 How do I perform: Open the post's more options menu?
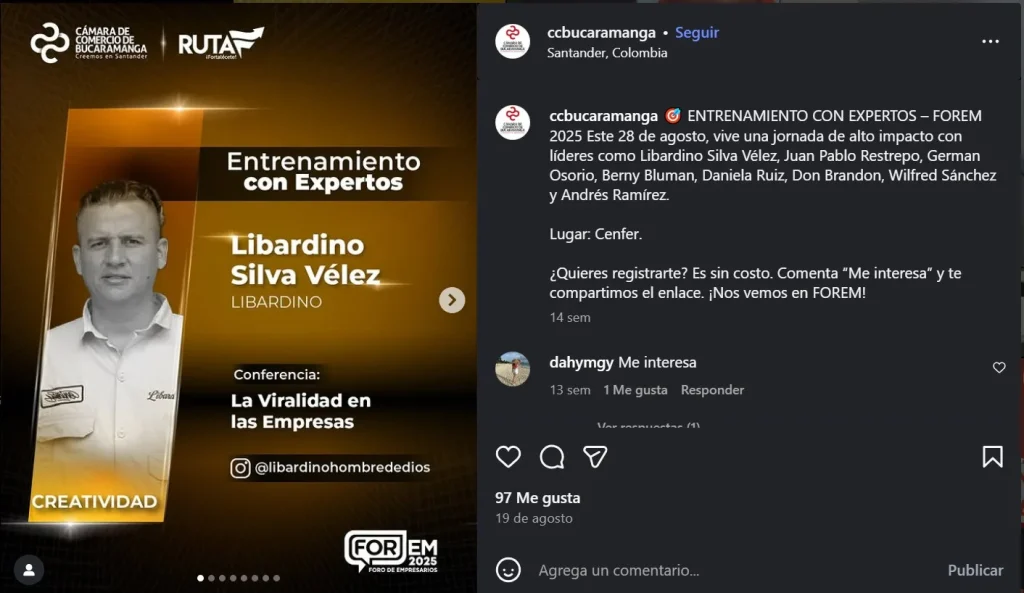pyautogui.click(x=990, y=42)
